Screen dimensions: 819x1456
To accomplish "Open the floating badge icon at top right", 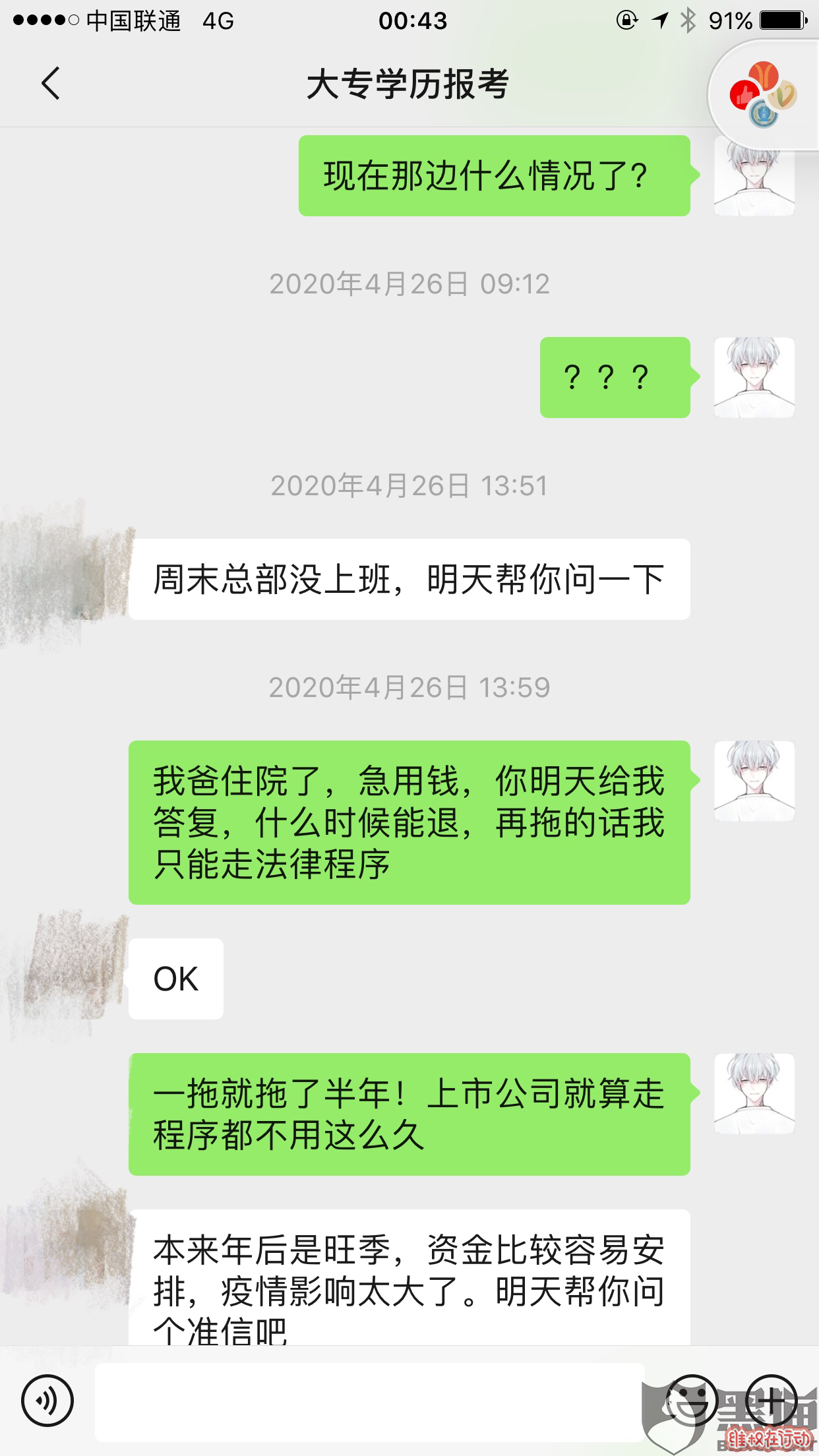I will (763, 95).
